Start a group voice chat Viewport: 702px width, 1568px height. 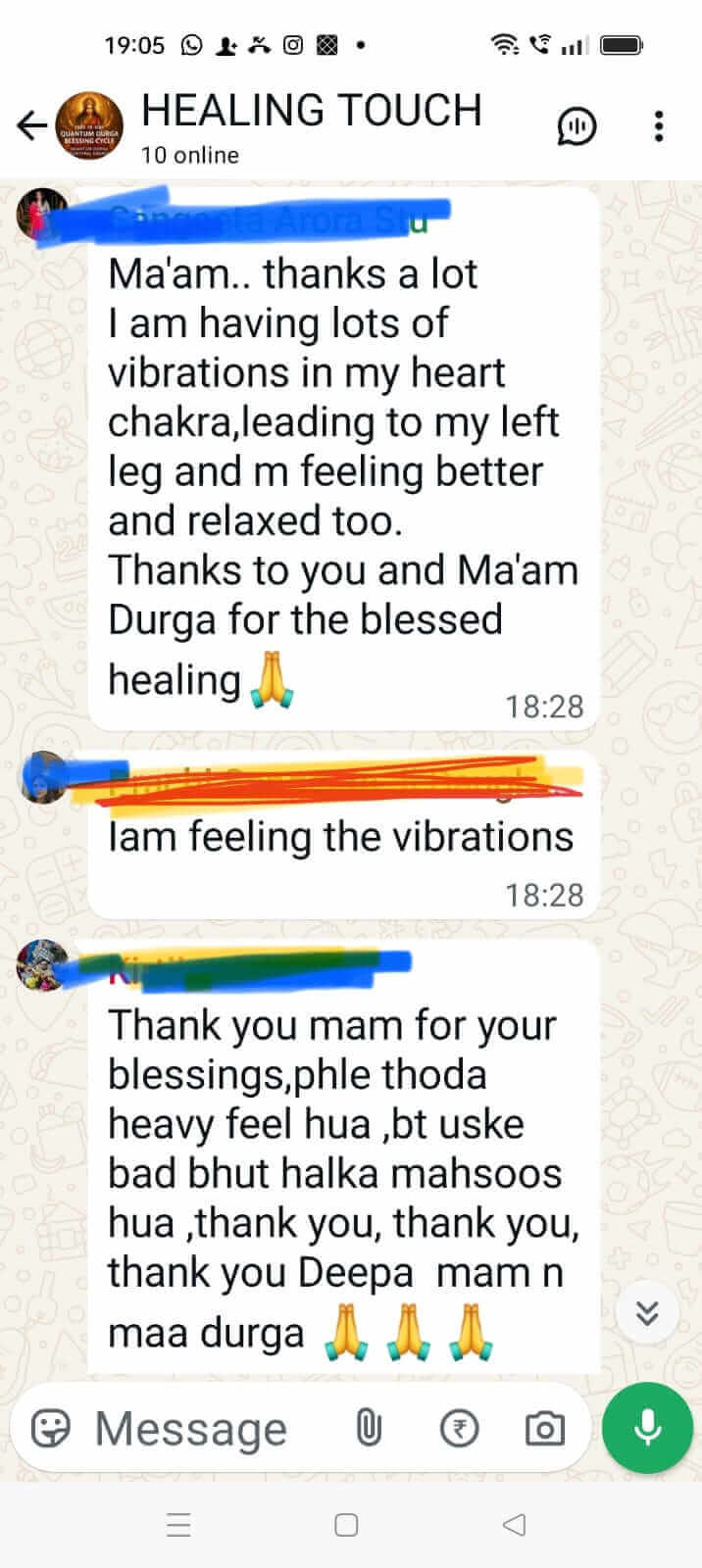pyautogui.click(x=577, y=125)
